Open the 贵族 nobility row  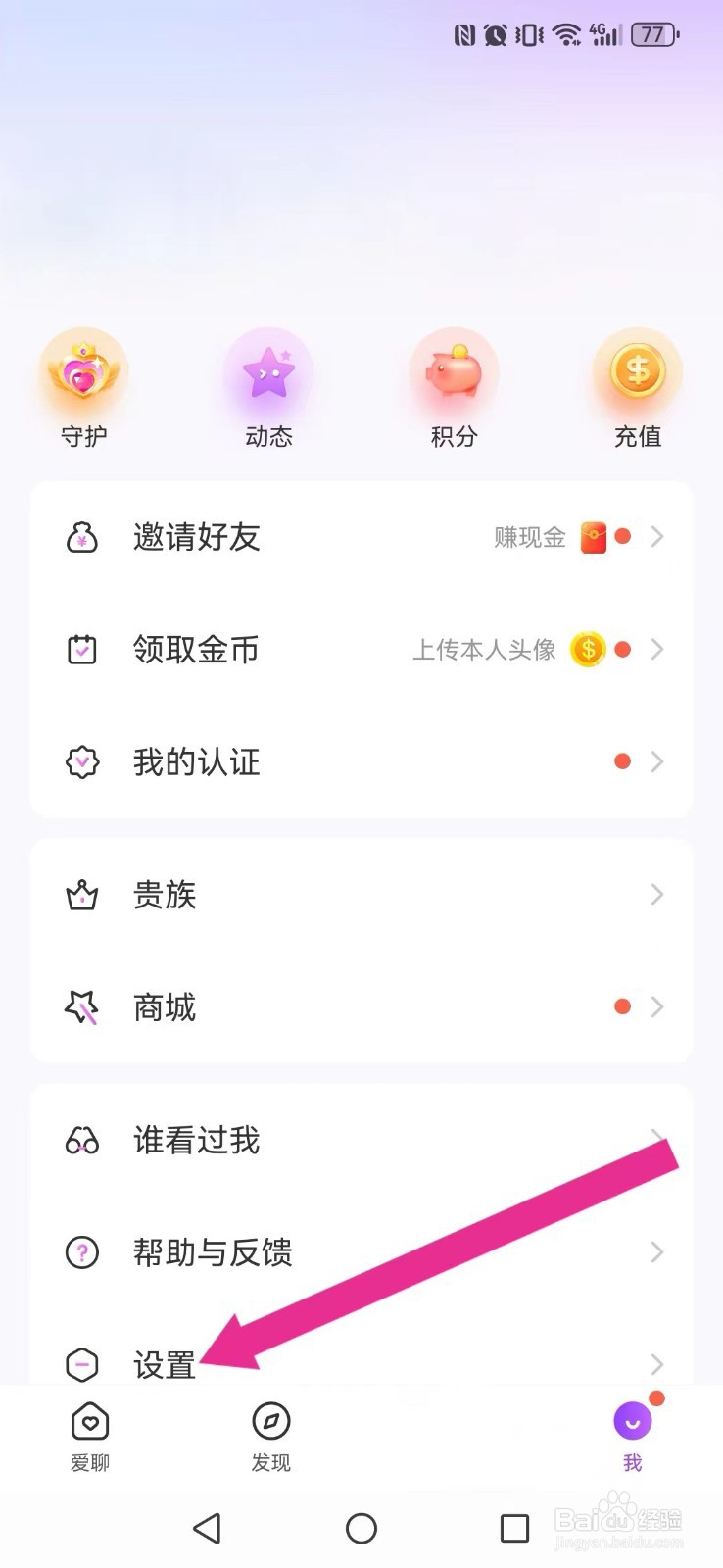click(361, 895)
